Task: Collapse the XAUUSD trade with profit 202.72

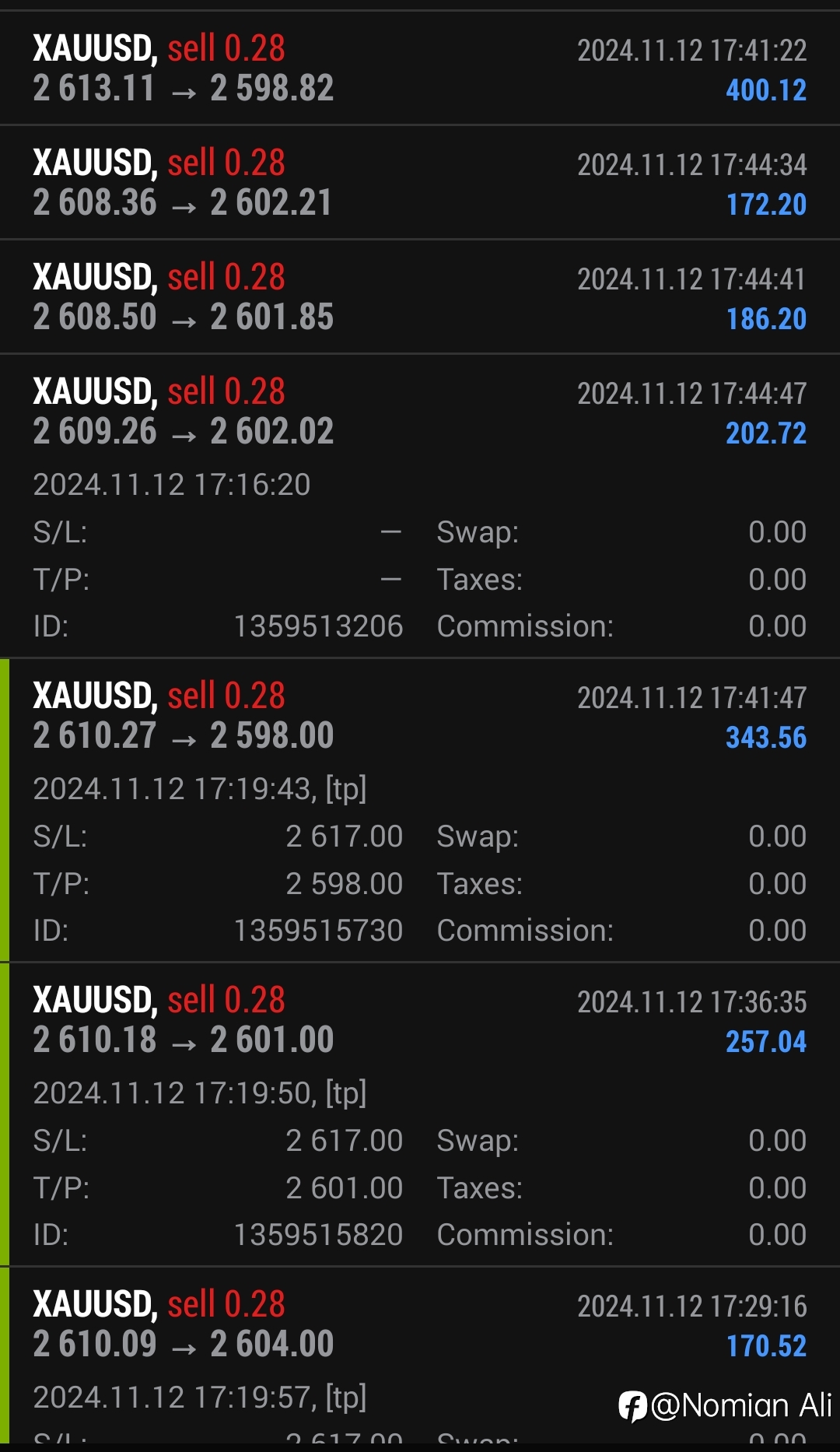Action: pos(420,506)
